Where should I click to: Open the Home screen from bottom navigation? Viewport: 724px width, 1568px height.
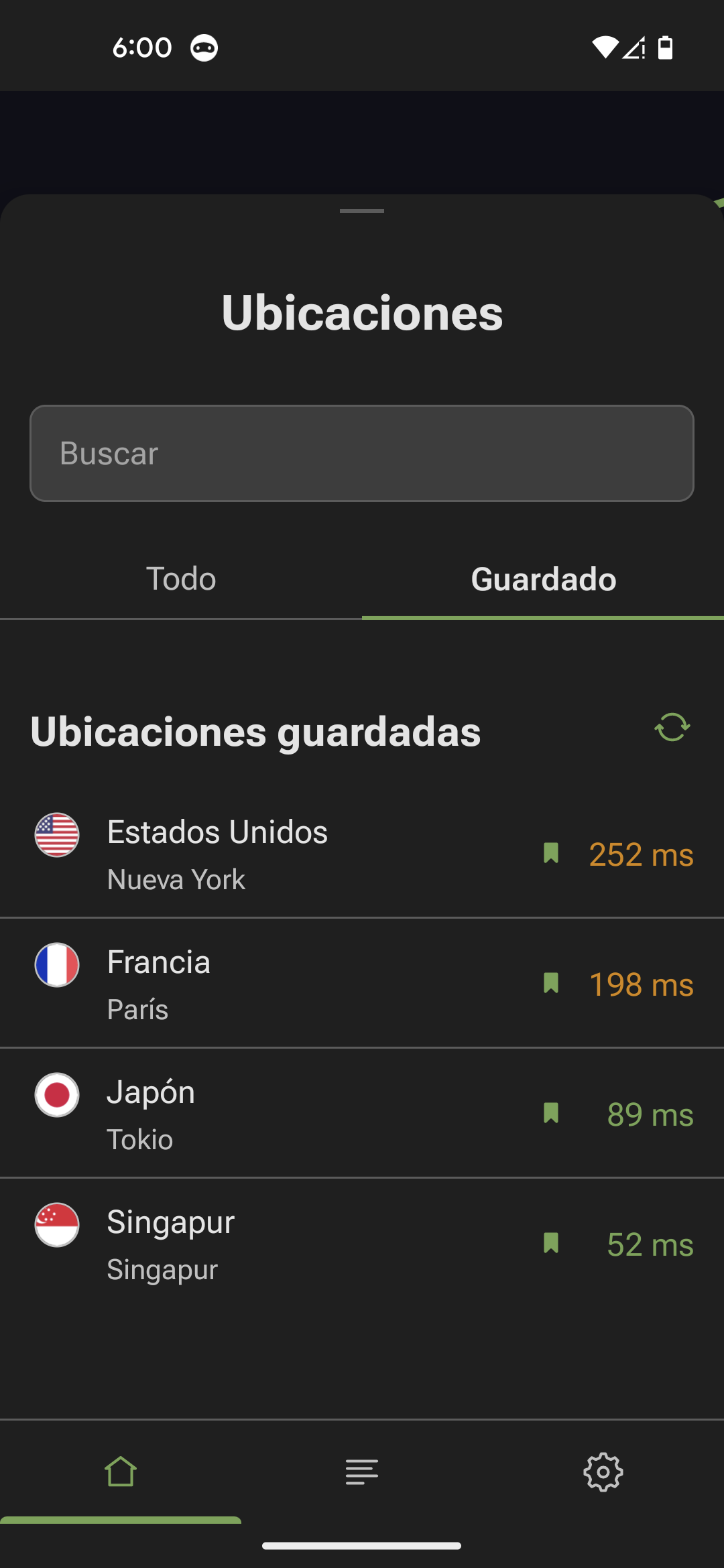coord(121,1472)
